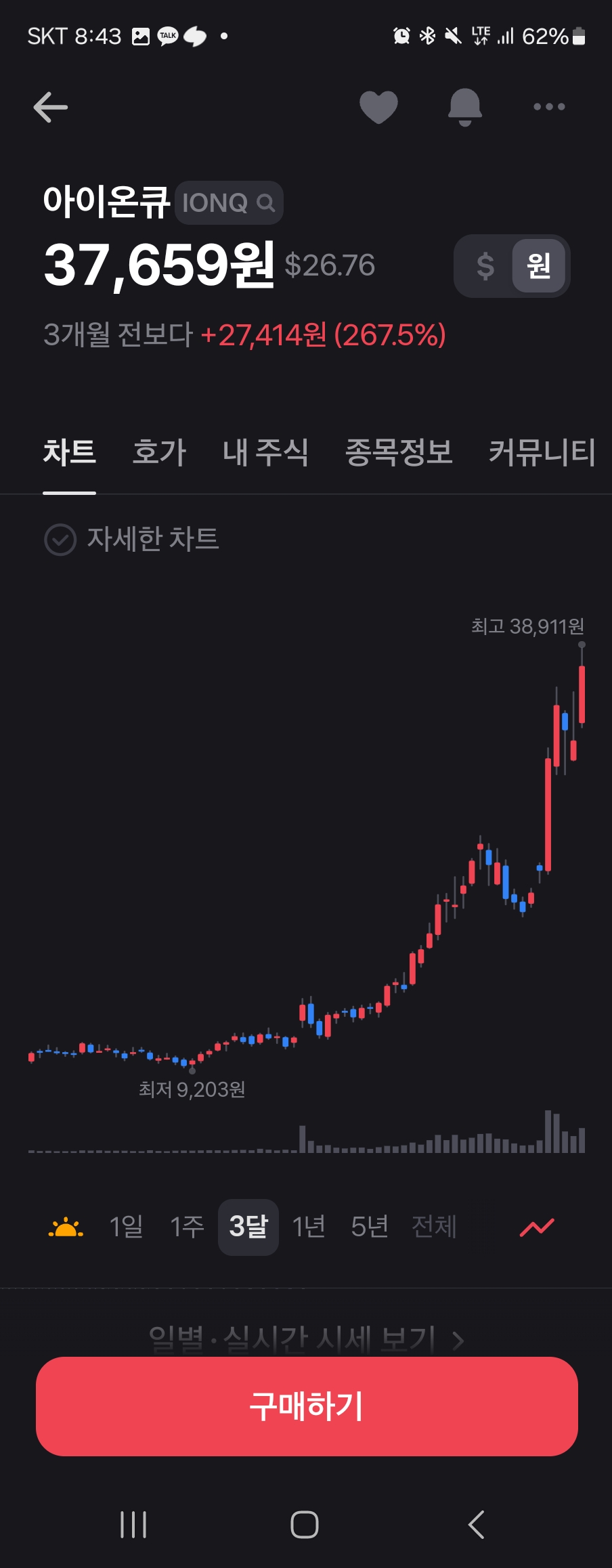Switch to line chart view

tap(537, 1227)
